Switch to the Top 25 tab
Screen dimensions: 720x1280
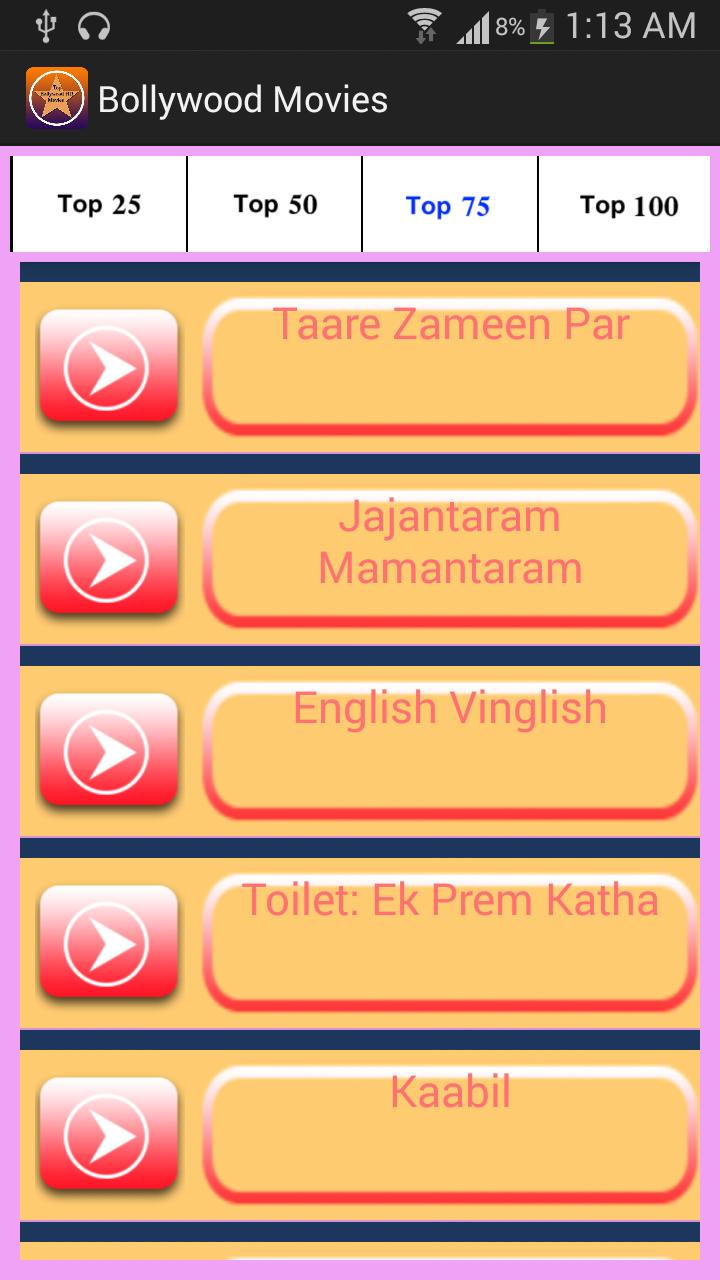(x=99, y=204)
